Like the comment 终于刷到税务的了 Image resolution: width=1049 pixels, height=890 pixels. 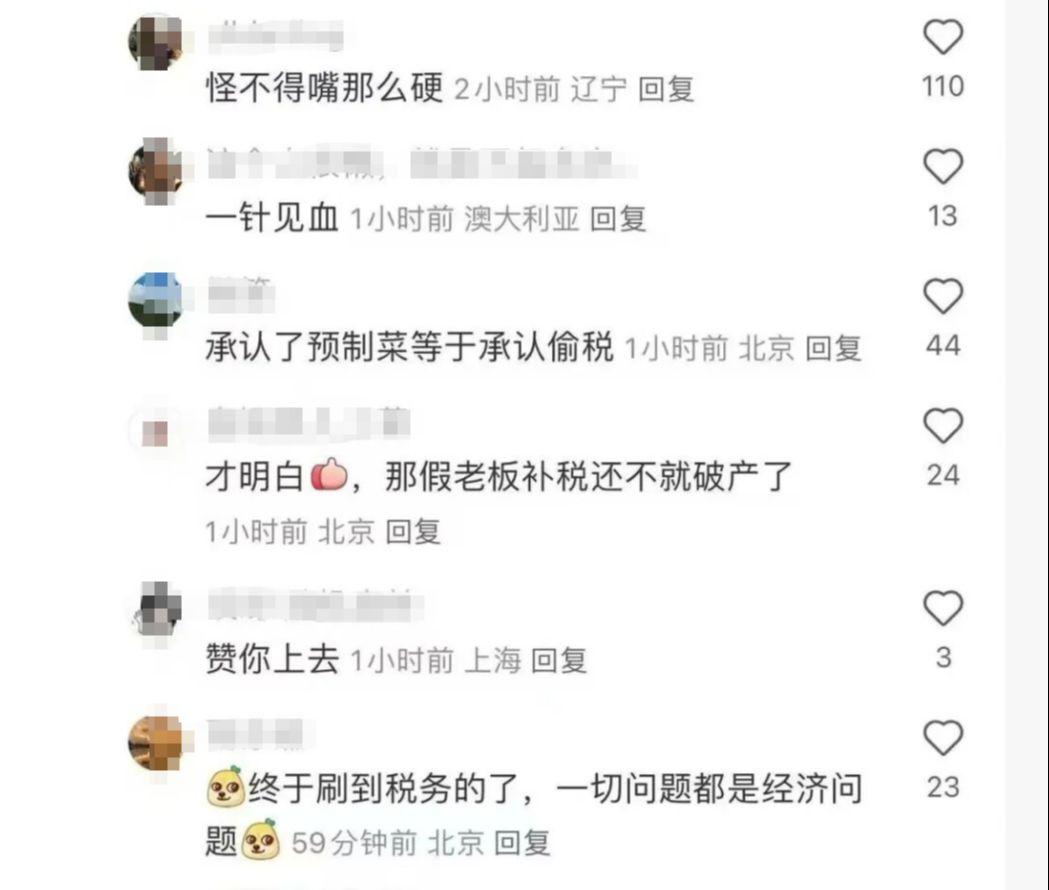[x=942, y=739]
